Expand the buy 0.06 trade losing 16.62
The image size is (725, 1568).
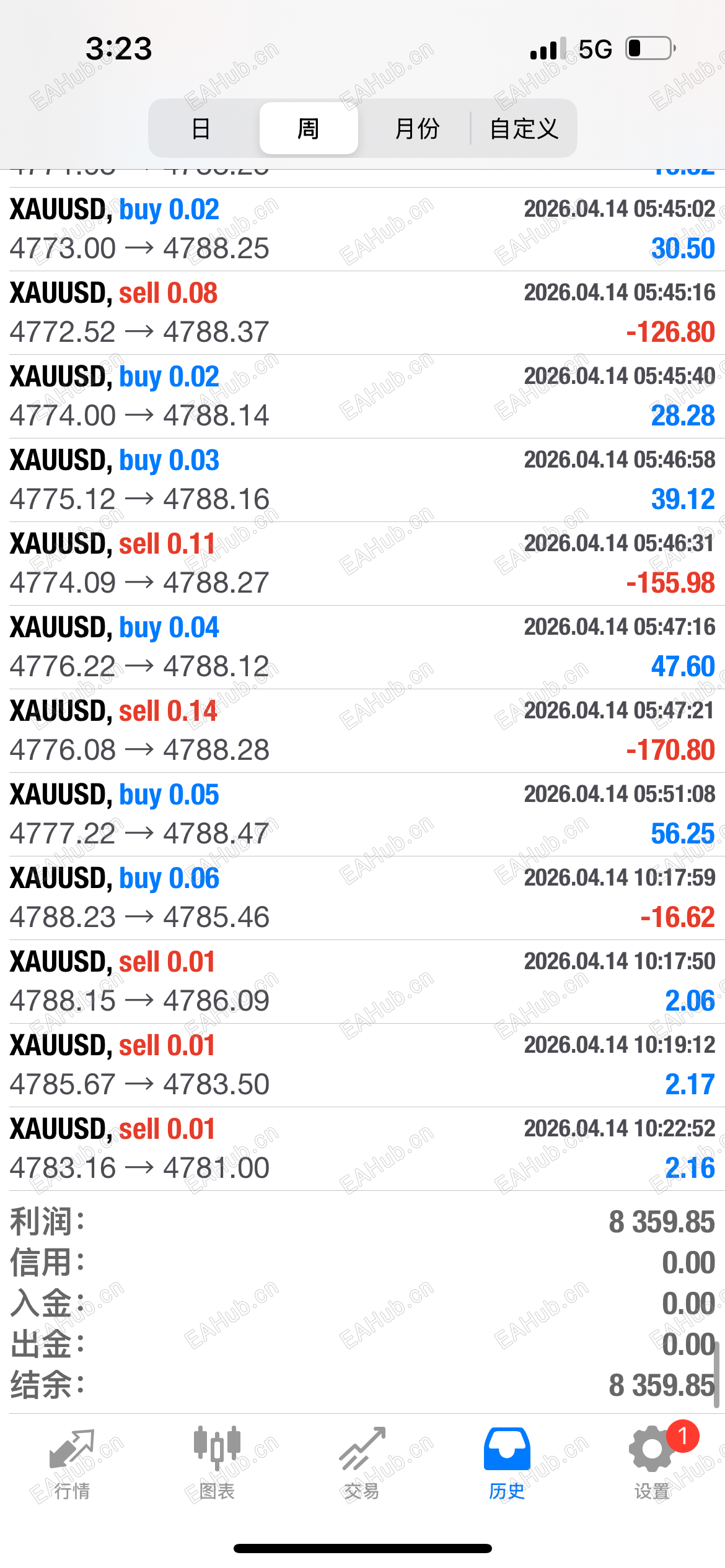pos(362,898)
